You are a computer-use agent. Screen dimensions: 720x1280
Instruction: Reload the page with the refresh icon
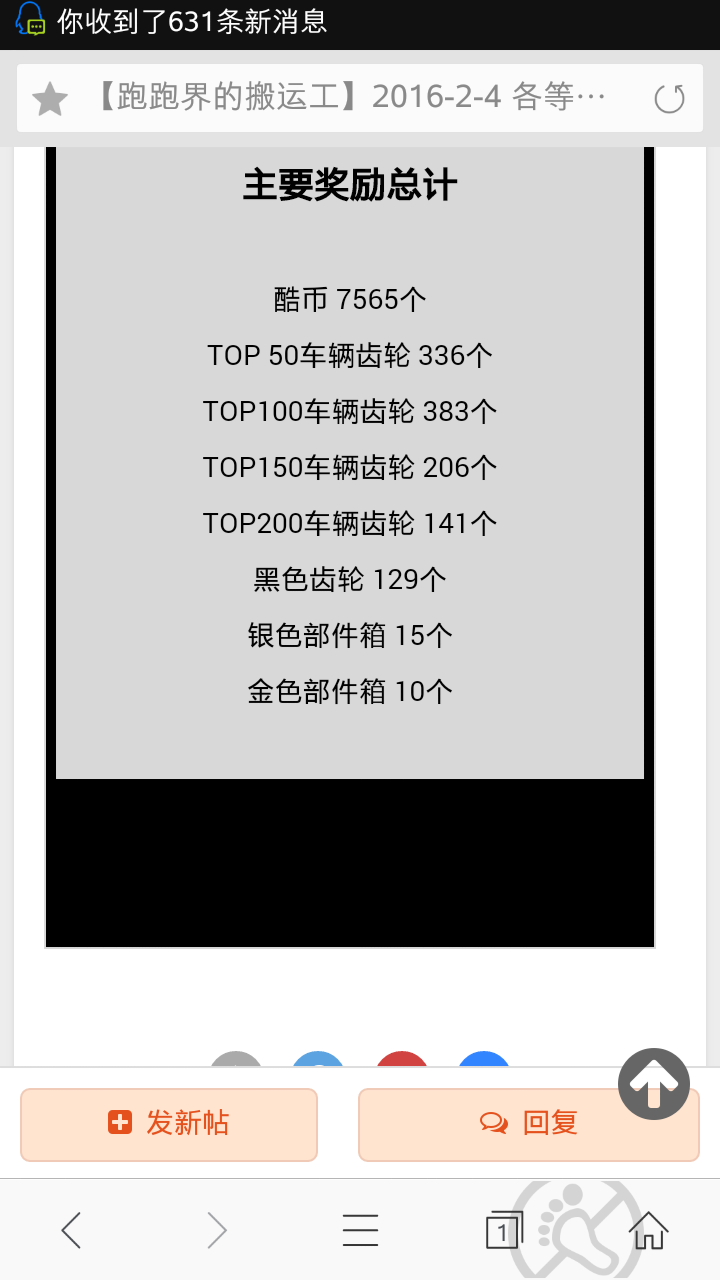[x=669, y=98]
